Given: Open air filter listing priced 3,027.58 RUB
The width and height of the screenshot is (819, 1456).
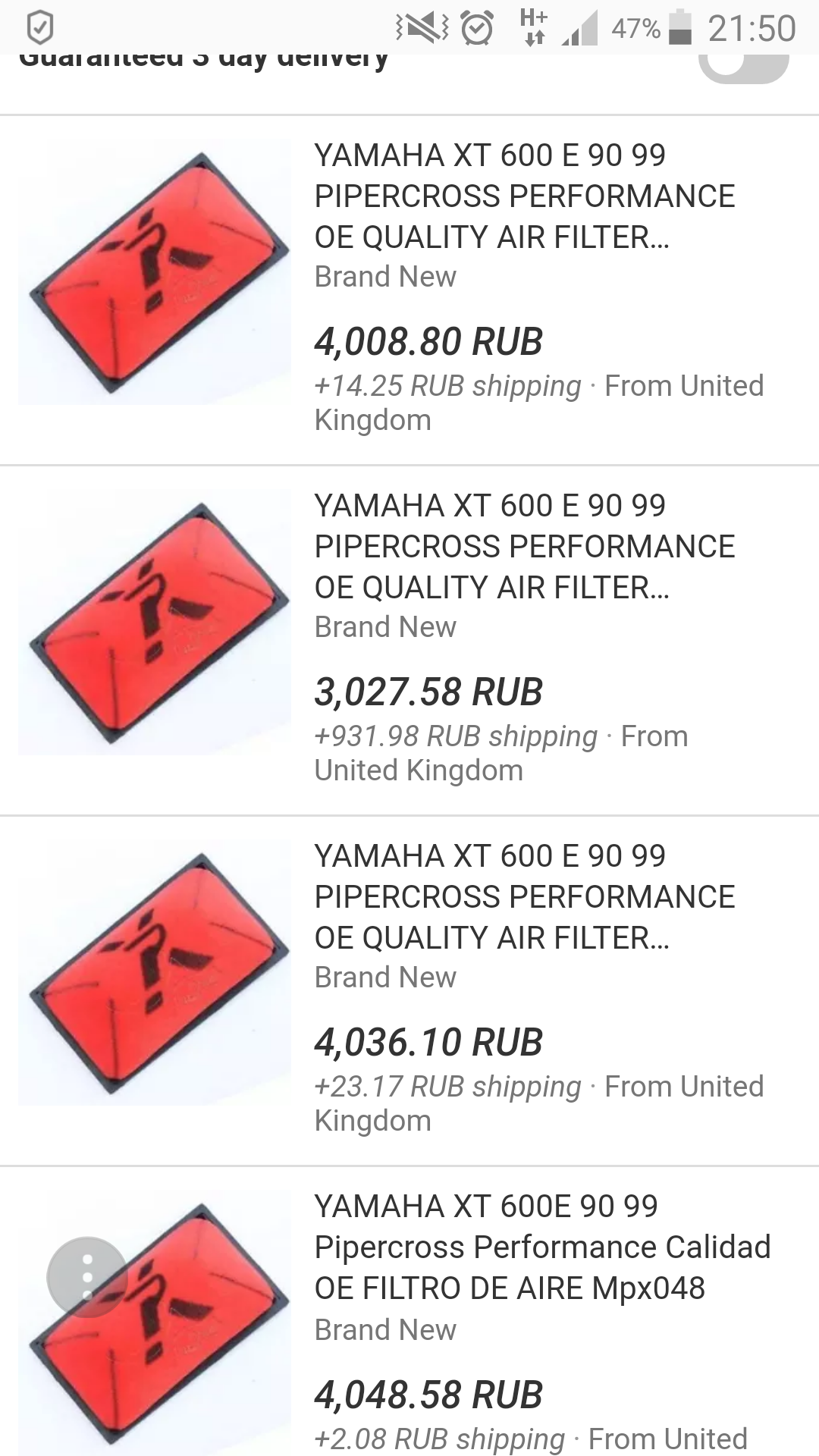Looking at the screenshot, I should [x=523, y=548].
